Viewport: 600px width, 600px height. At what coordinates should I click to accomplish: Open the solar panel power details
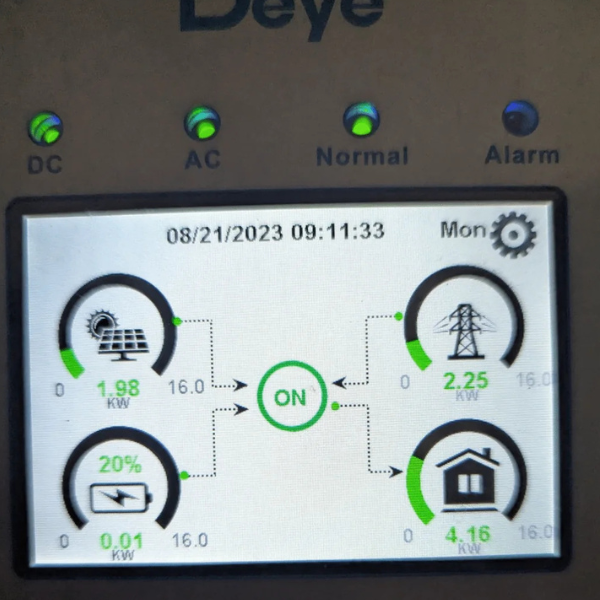(x=118, y=335)
